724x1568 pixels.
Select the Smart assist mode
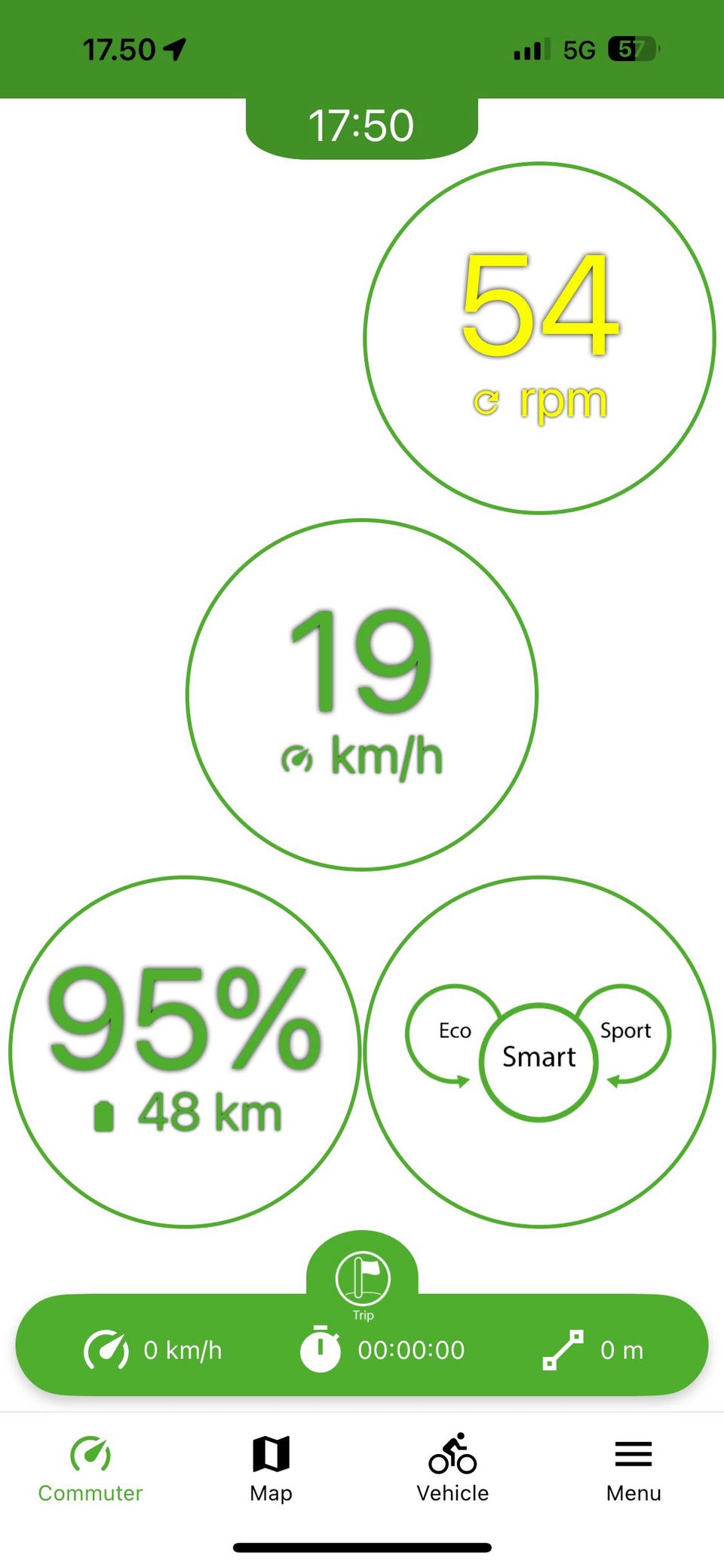(538, 1057)
